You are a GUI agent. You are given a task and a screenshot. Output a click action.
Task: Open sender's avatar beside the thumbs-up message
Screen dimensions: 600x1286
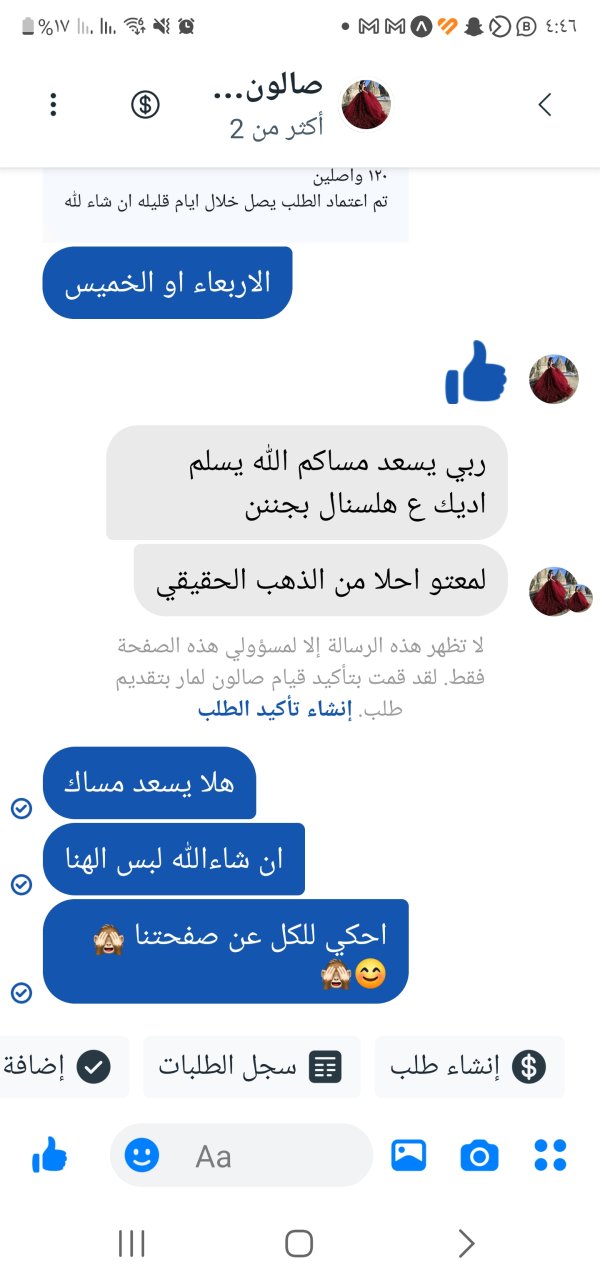coord(554,378)
